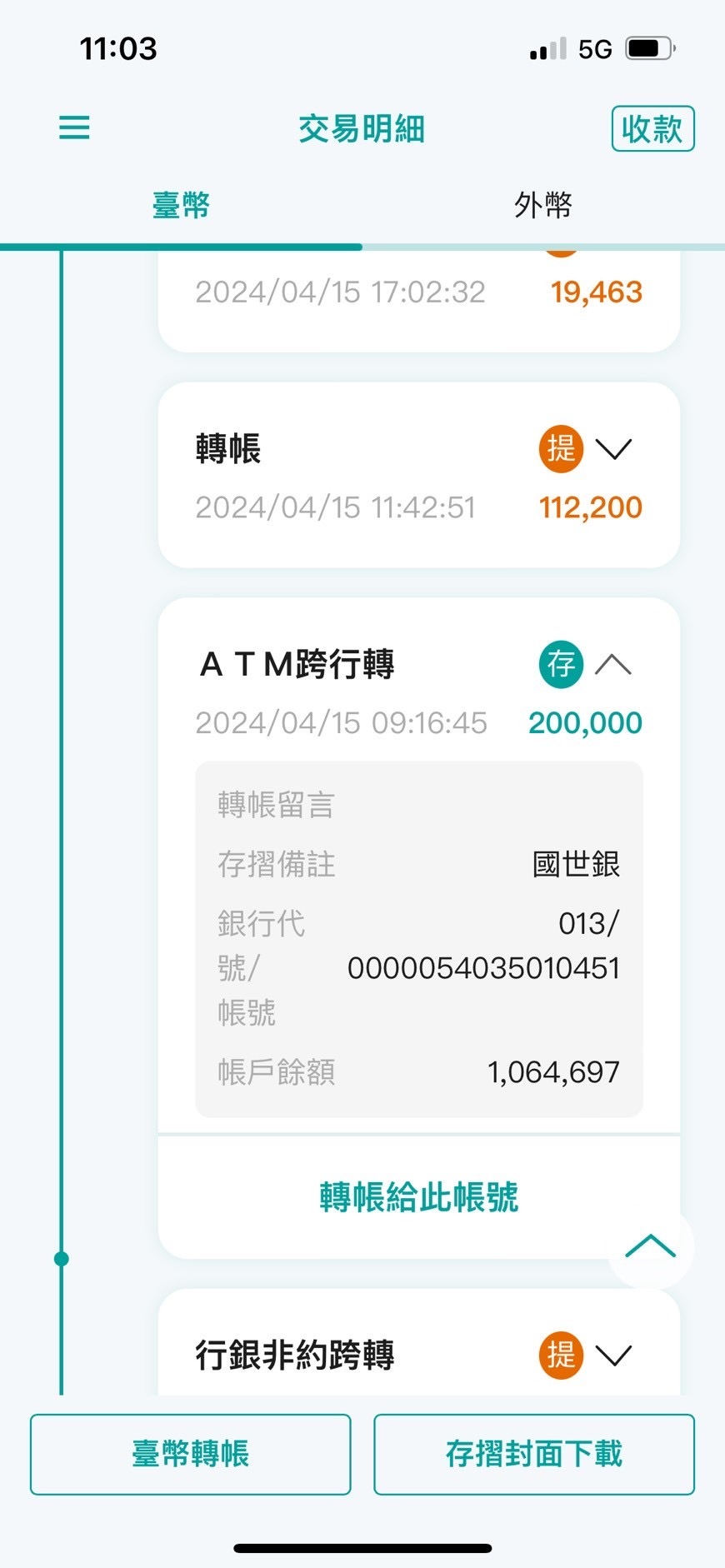The height and width of the screenshot is (1568, 725).
Task: Tap 轉帳給此帳號 to transfer to this account
Action: (x=418, y=1197)
